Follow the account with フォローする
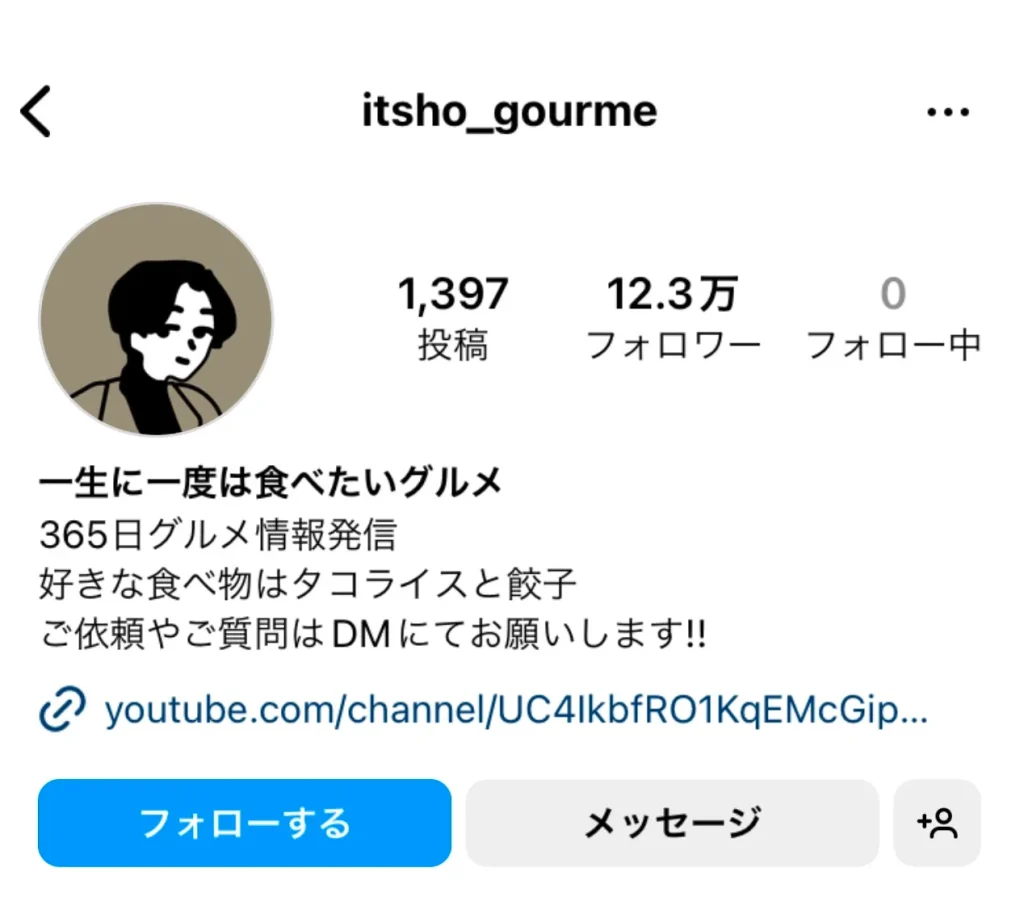The height and width of the screenshot is (897, 1024). click(x=245, y=823)
